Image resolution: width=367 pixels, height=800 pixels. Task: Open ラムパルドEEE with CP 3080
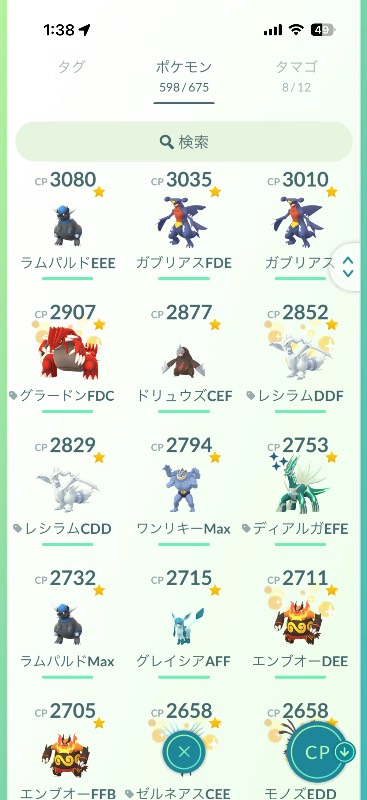coord(67,225)
